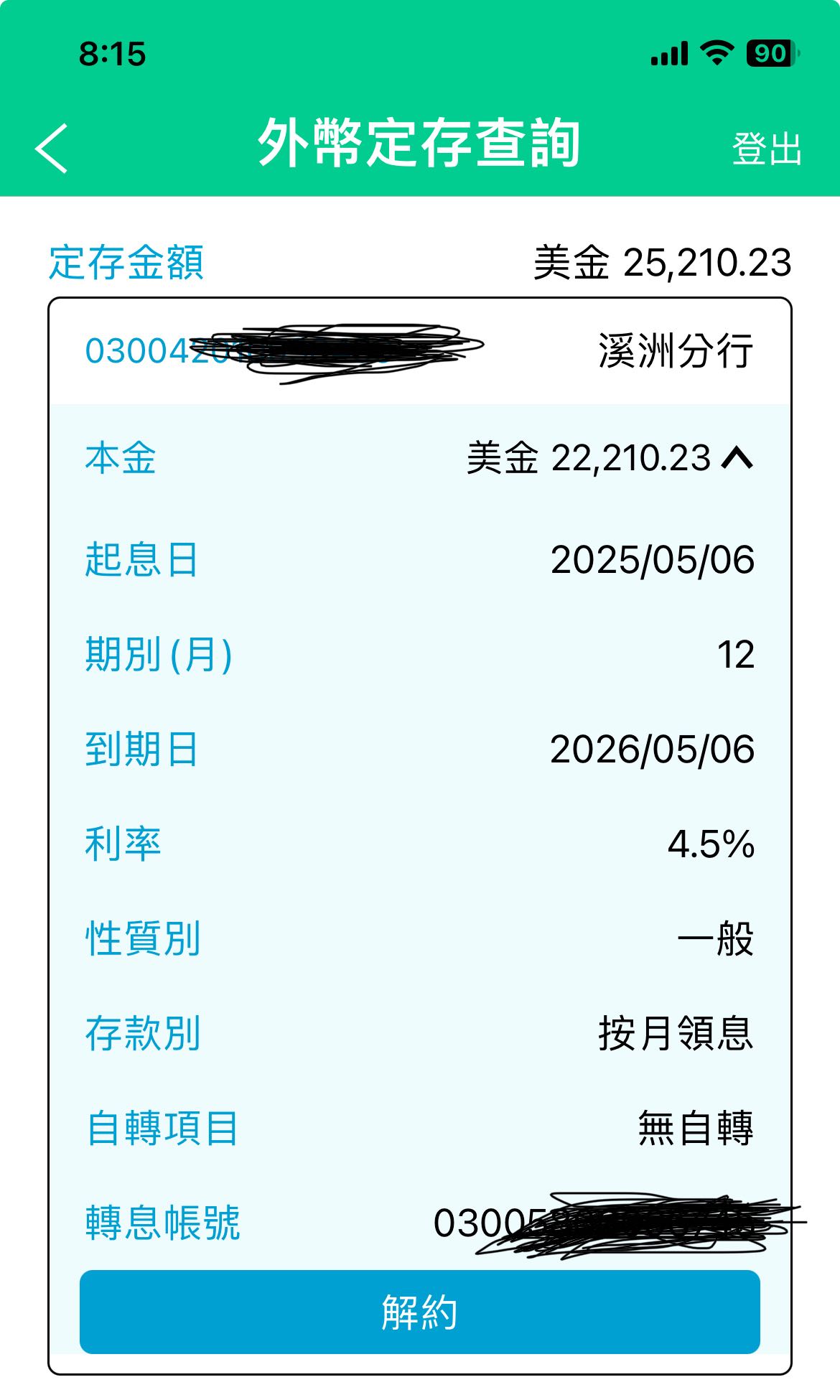Tap the 登出 logout control
The height and width of the screenshot is (1400, 840).
pos(767,149)
